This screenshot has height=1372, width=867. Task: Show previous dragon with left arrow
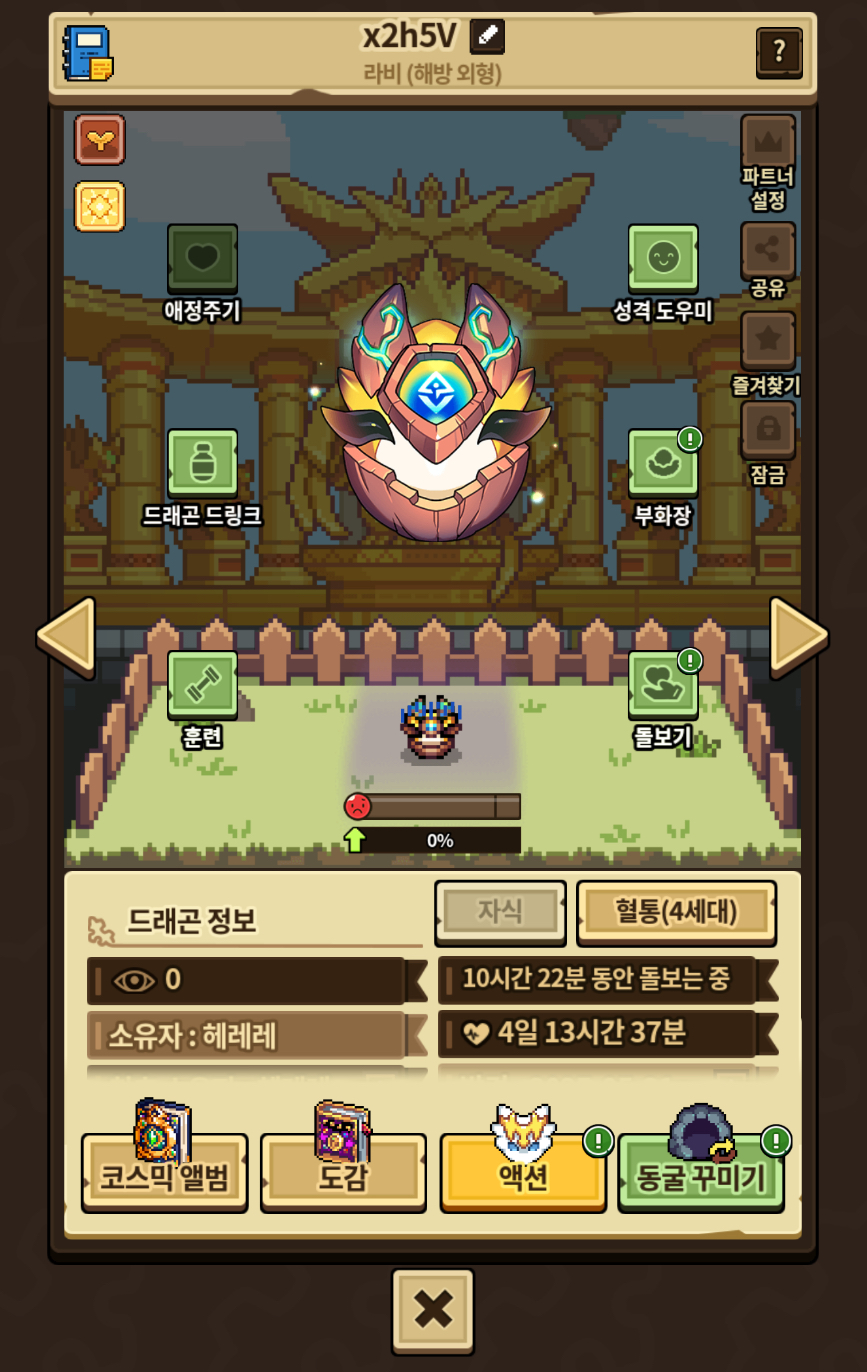[x=66, y=635]
